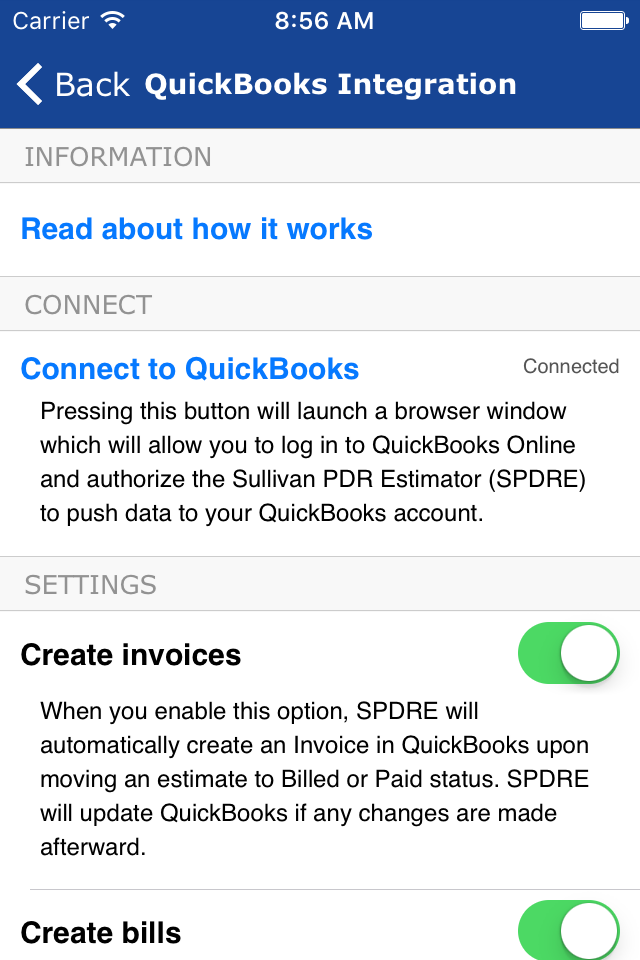Screen dimensions: 640x960
Task: Go back to the previous screen
Action: [x=73, y=84]
